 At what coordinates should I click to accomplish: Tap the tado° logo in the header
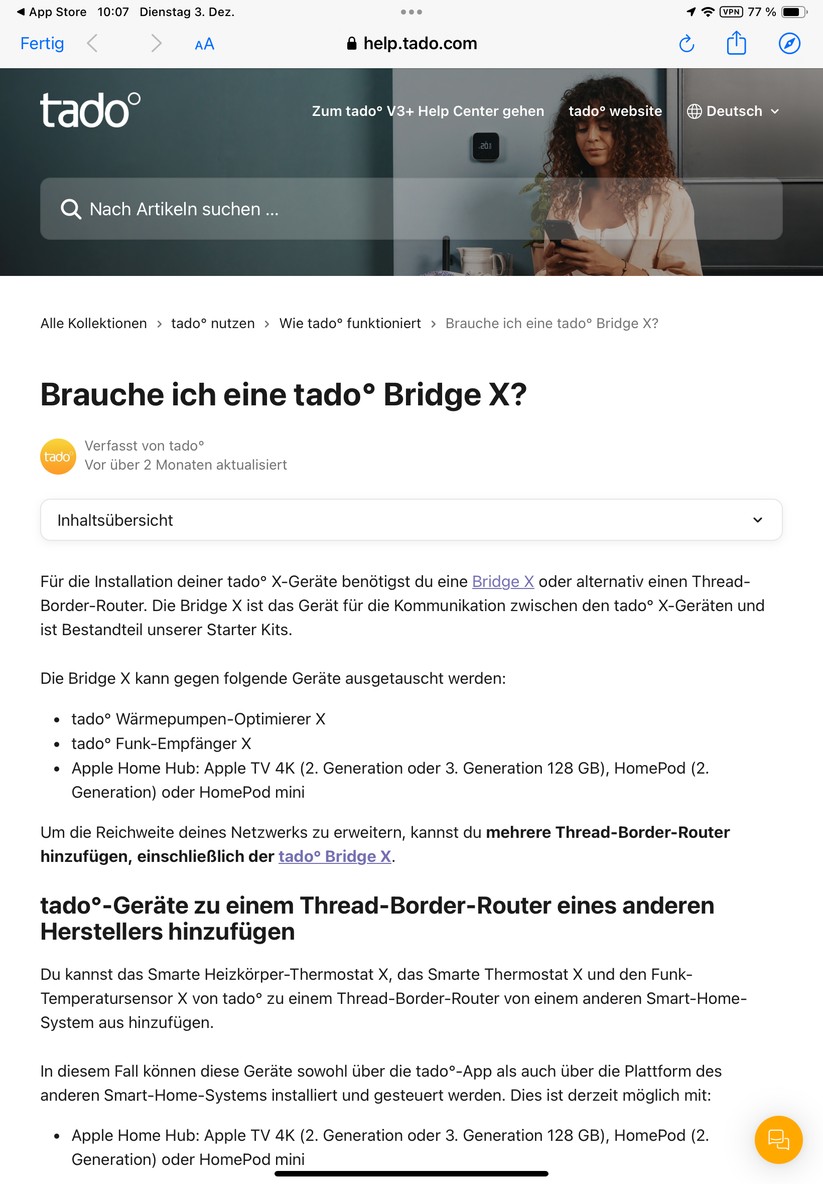coord(89,111)
